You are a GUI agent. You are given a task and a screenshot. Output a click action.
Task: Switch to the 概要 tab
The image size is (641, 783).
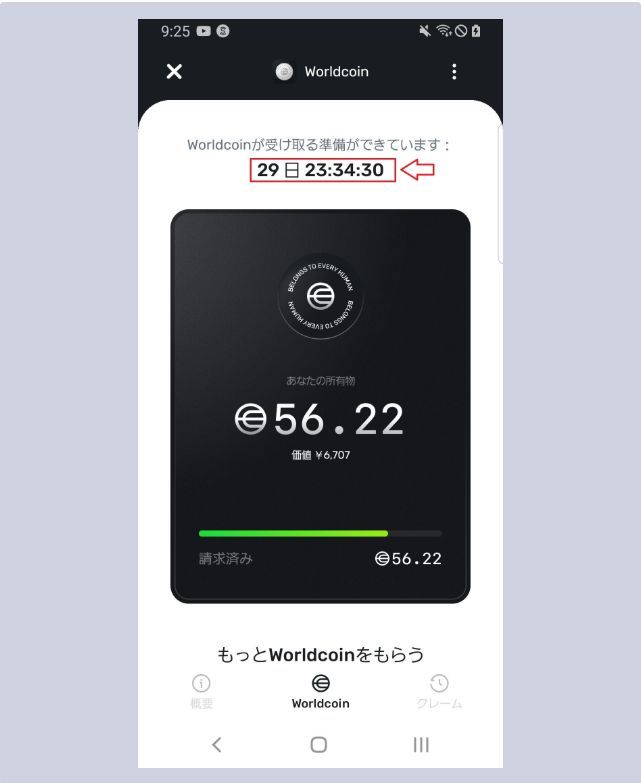(x=201, y=691)
